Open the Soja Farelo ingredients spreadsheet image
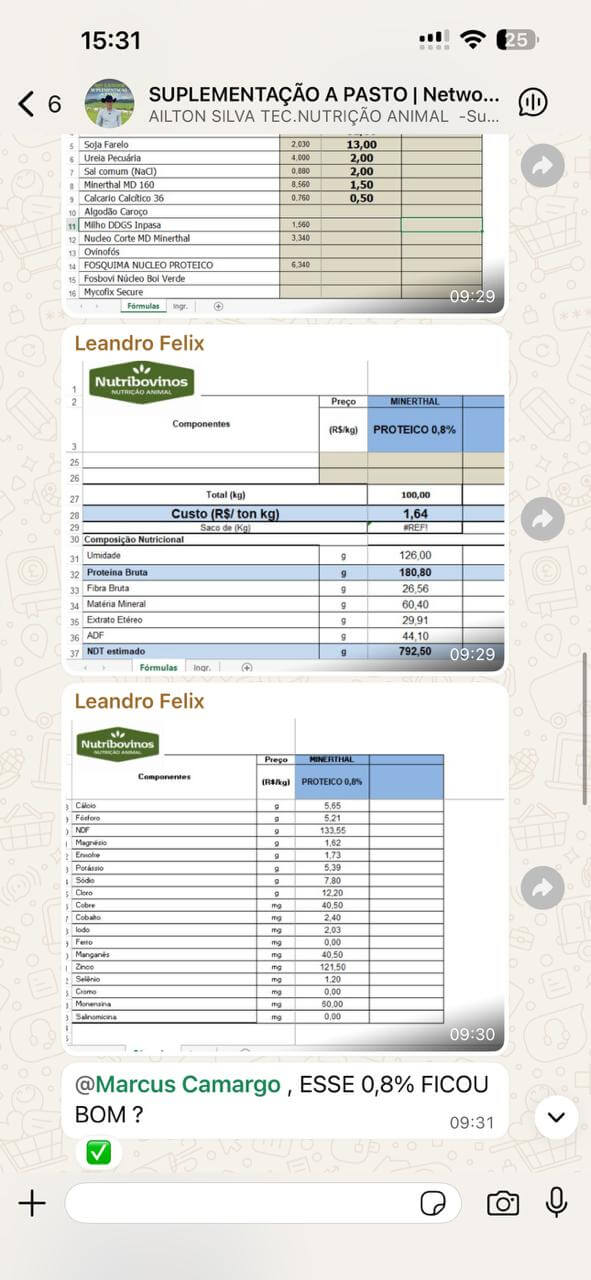The image size is (591, 1280). [x=285, y=223]
